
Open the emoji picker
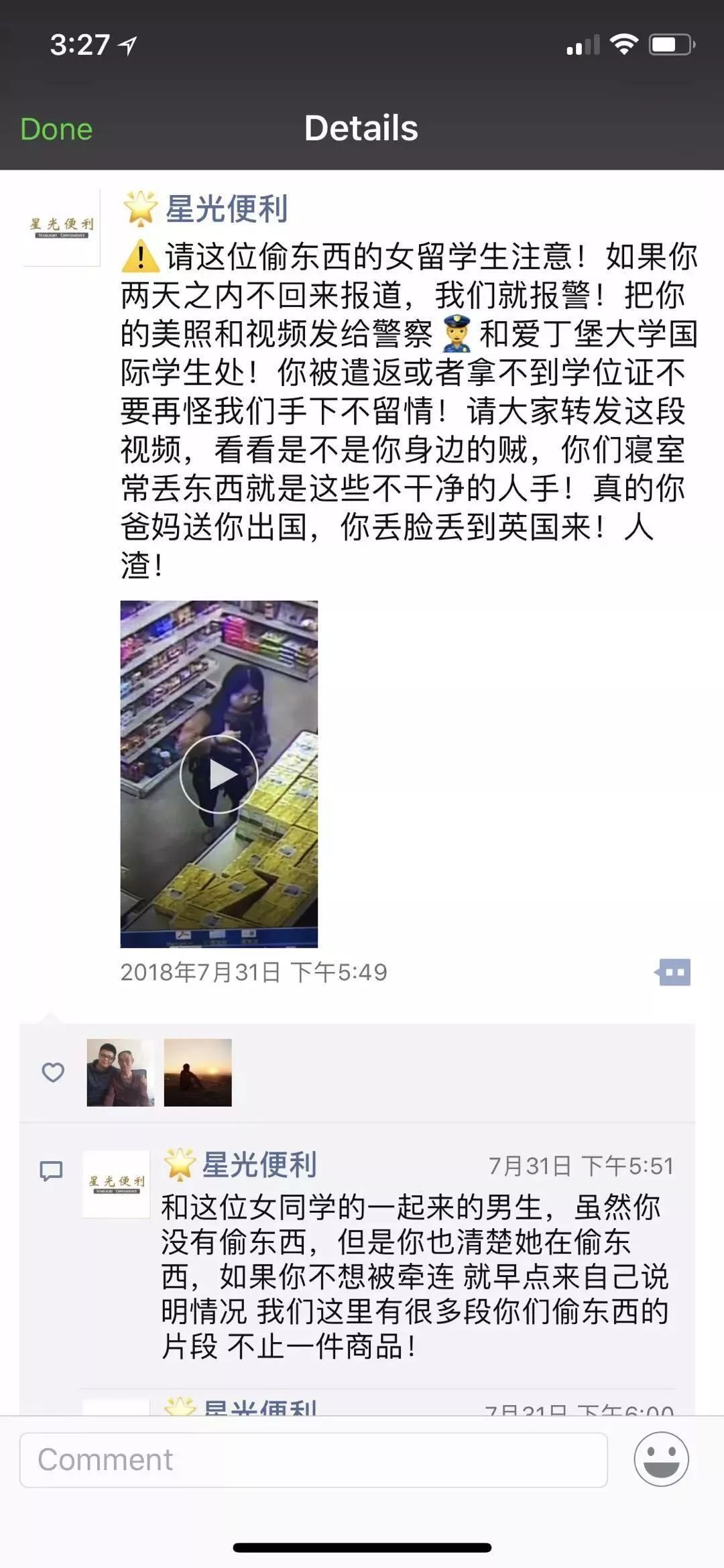coord(661,1459)
